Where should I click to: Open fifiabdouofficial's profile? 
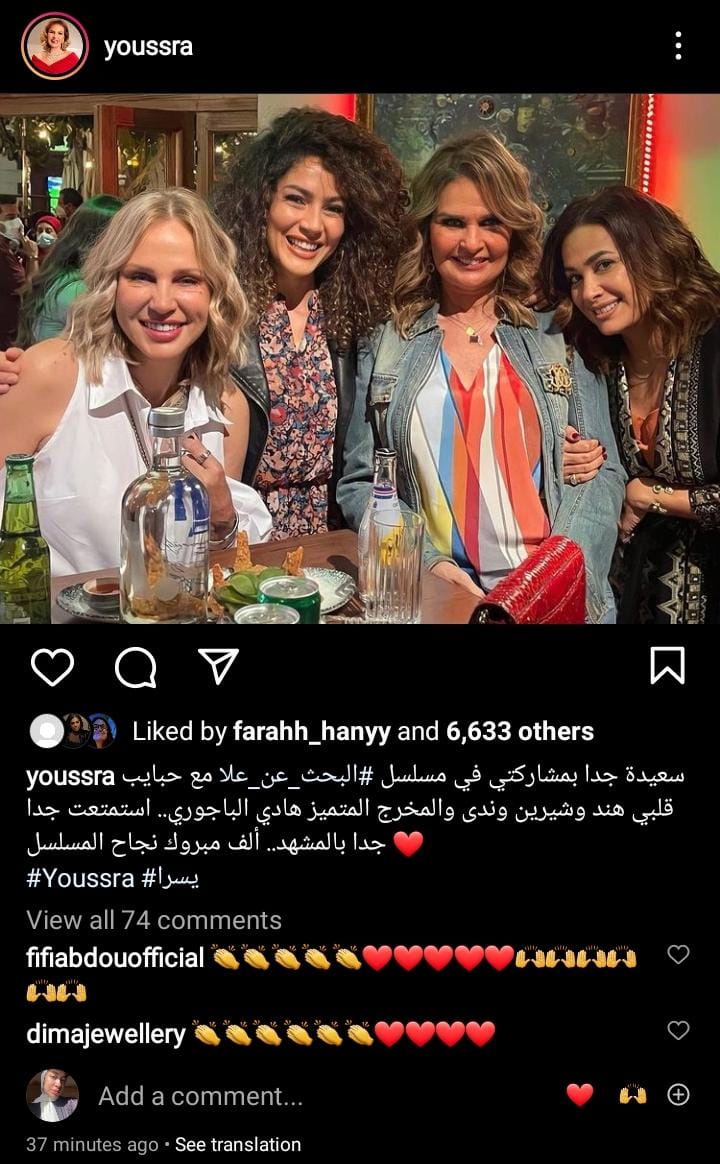tap(115, 958)
